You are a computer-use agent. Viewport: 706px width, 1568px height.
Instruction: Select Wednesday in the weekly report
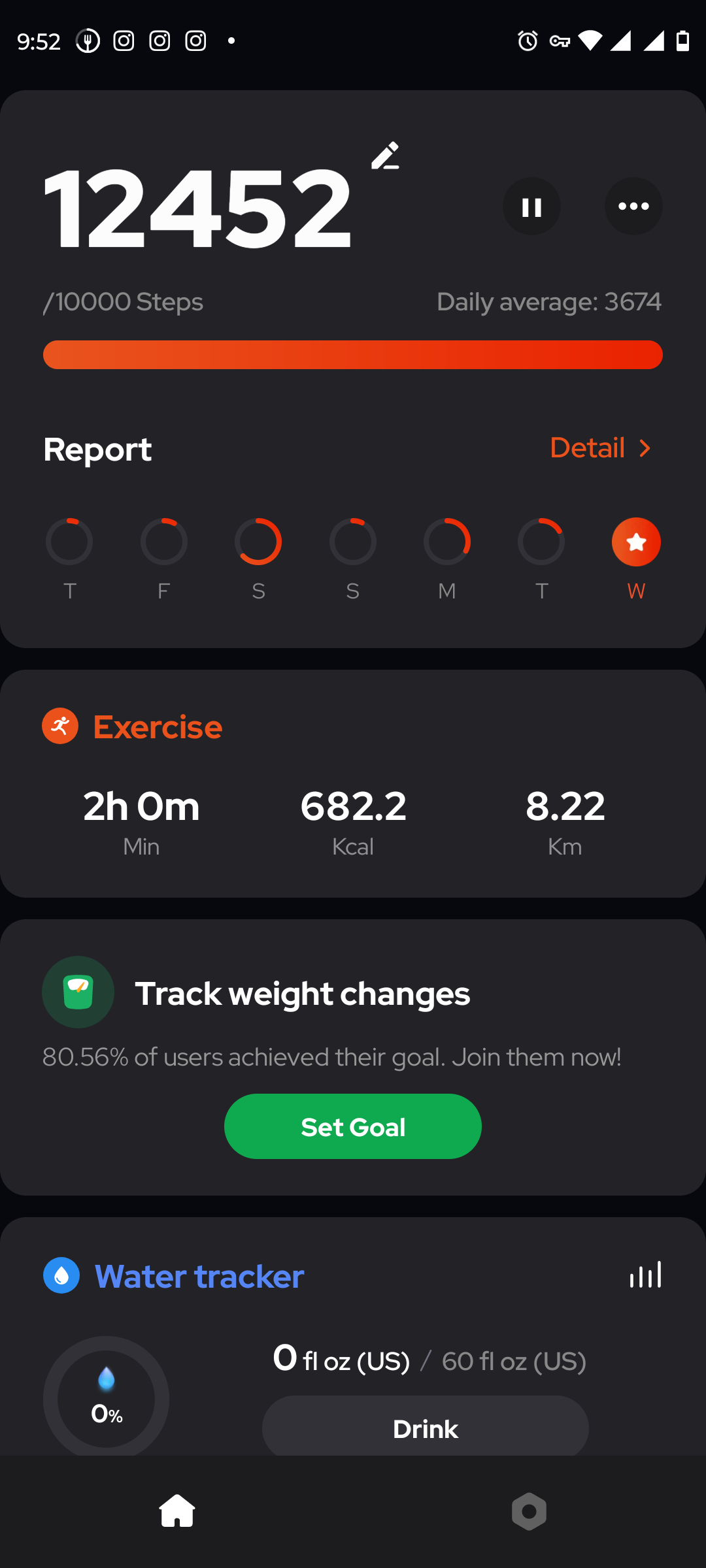[x=635, y=542]
